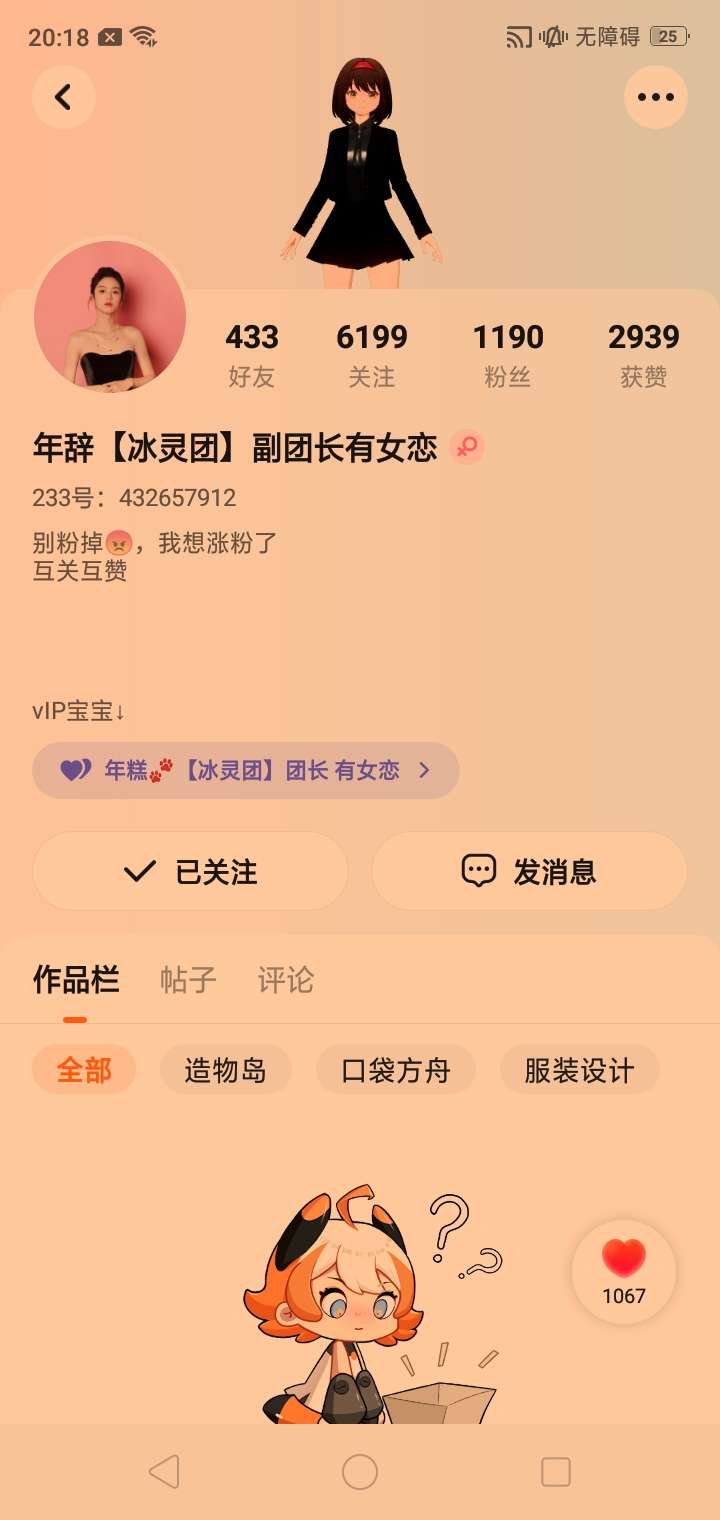Screen dimensions: 720x1520
Task: Switch to the 帖子 tab
Action: (x=188, y=980)
